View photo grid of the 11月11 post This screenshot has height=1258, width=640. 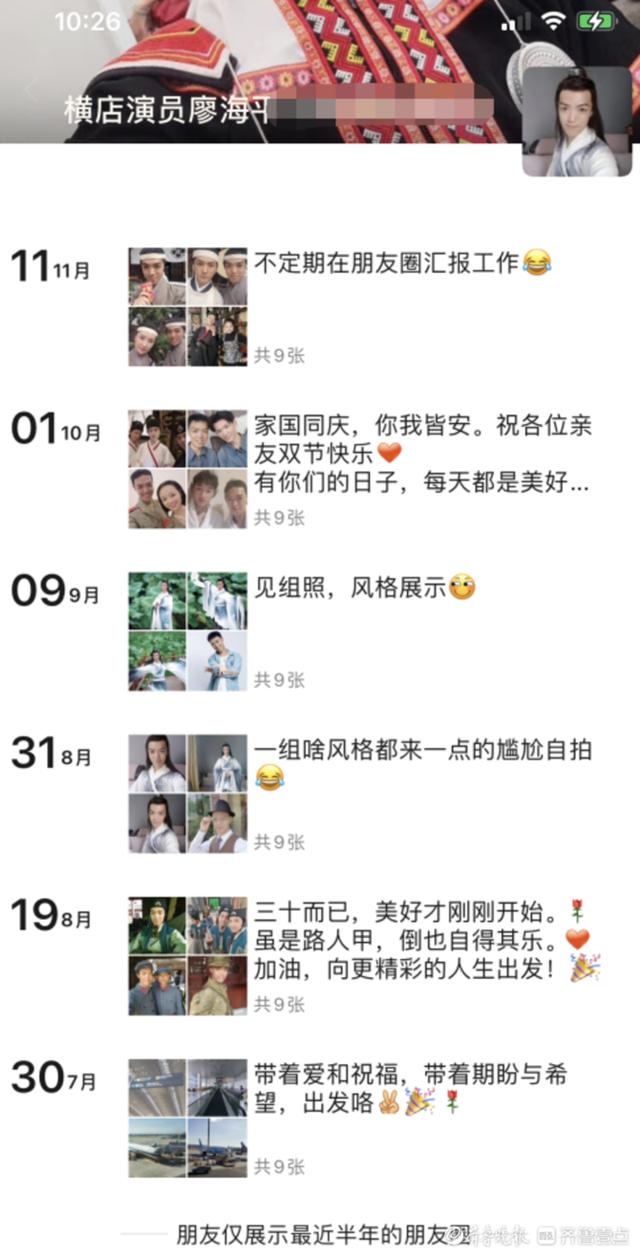click(x=187, y=307)
